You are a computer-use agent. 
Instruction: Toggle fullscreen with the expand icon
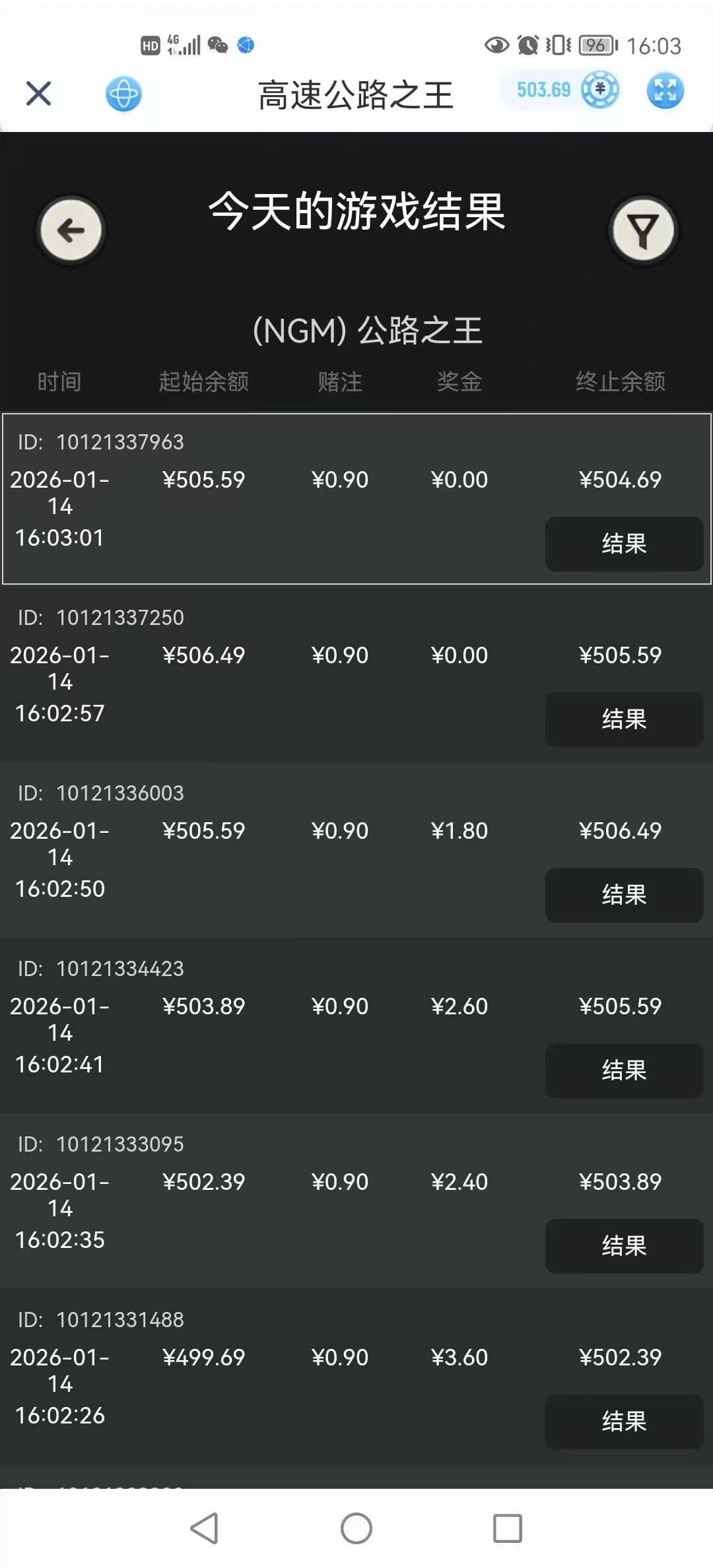pos(665,90)
